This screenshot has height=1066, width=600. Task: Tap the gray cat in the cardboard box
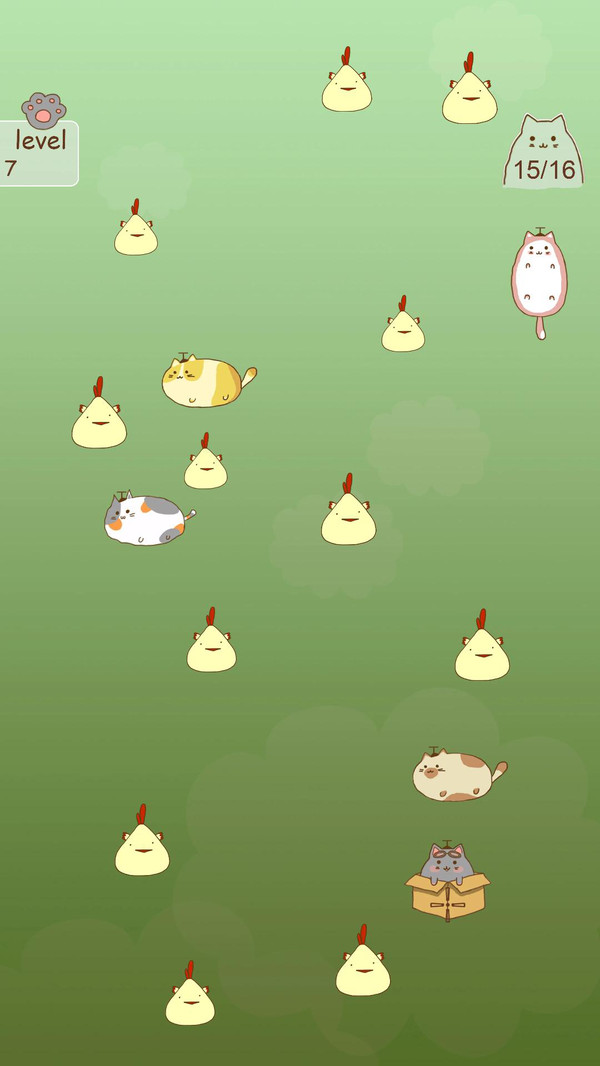(x=447, y=878)
